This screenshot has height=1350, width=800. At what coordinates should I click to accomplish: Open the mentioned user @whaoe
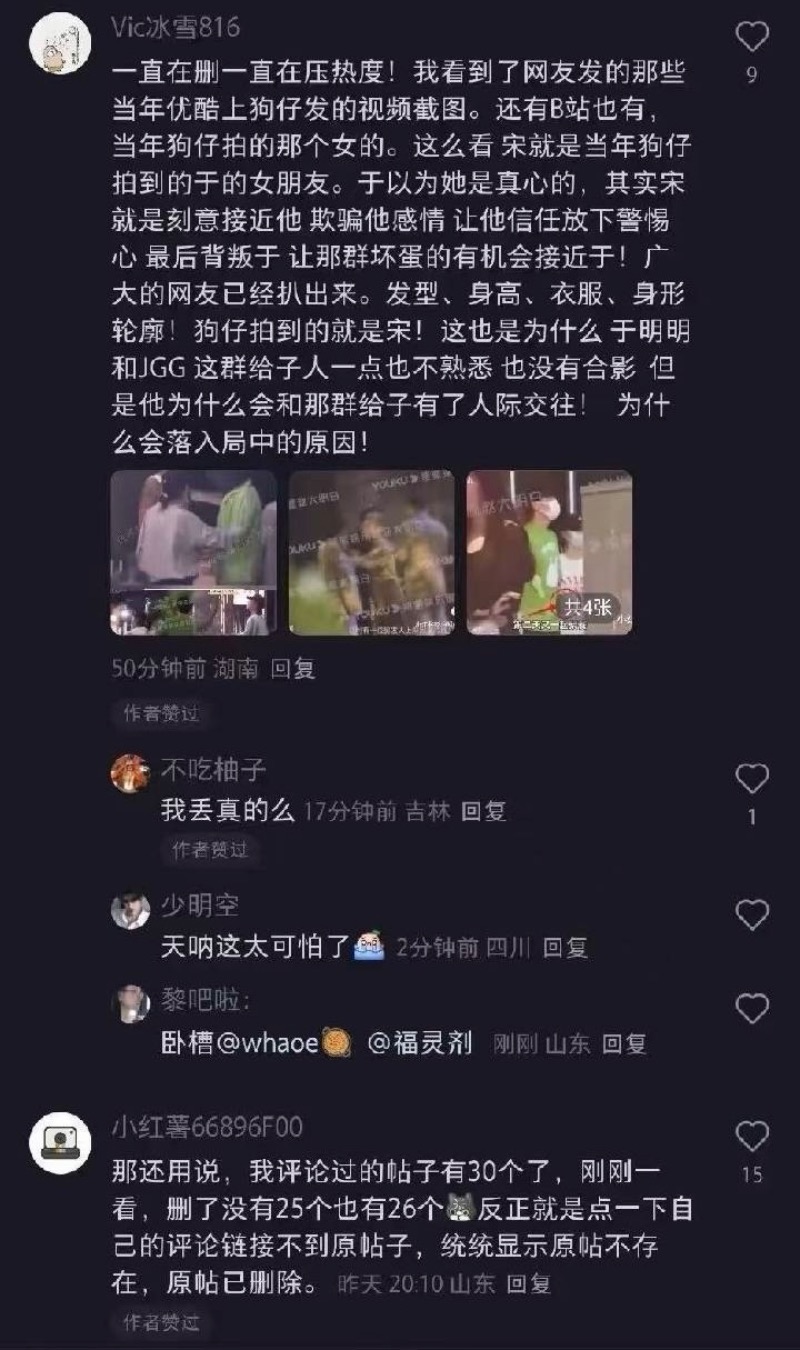coord(266,1043)
